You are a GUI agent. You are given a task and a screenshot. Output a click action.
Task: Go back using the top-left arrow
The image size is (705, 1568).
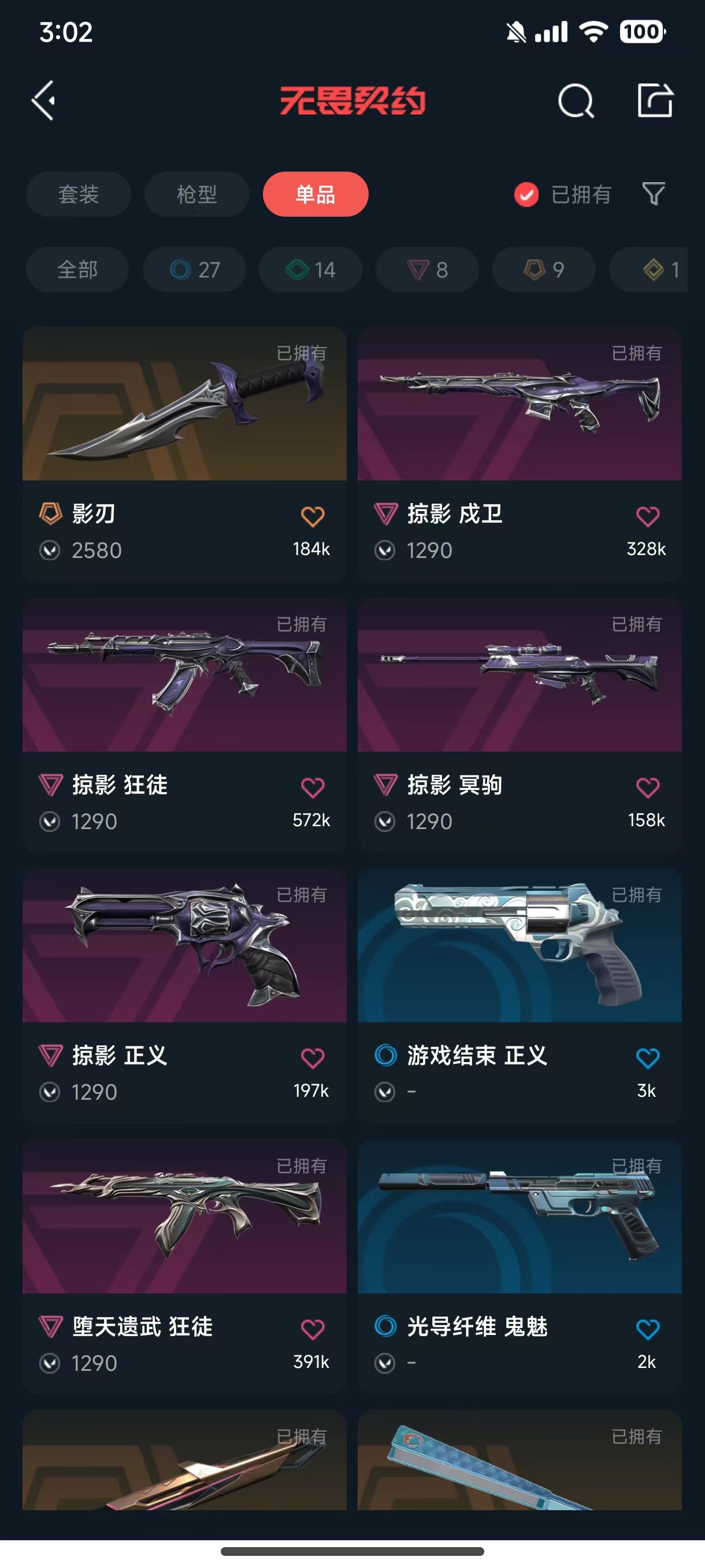(x=44, y=101)
